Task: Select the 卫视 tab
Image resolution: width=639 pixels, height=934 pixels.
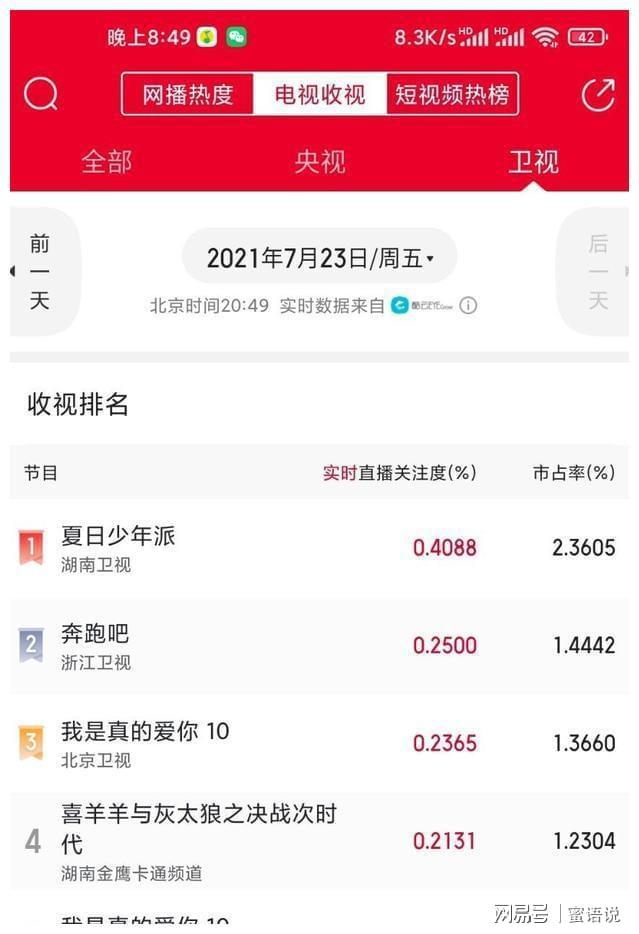Action: [x=533, y=161]
